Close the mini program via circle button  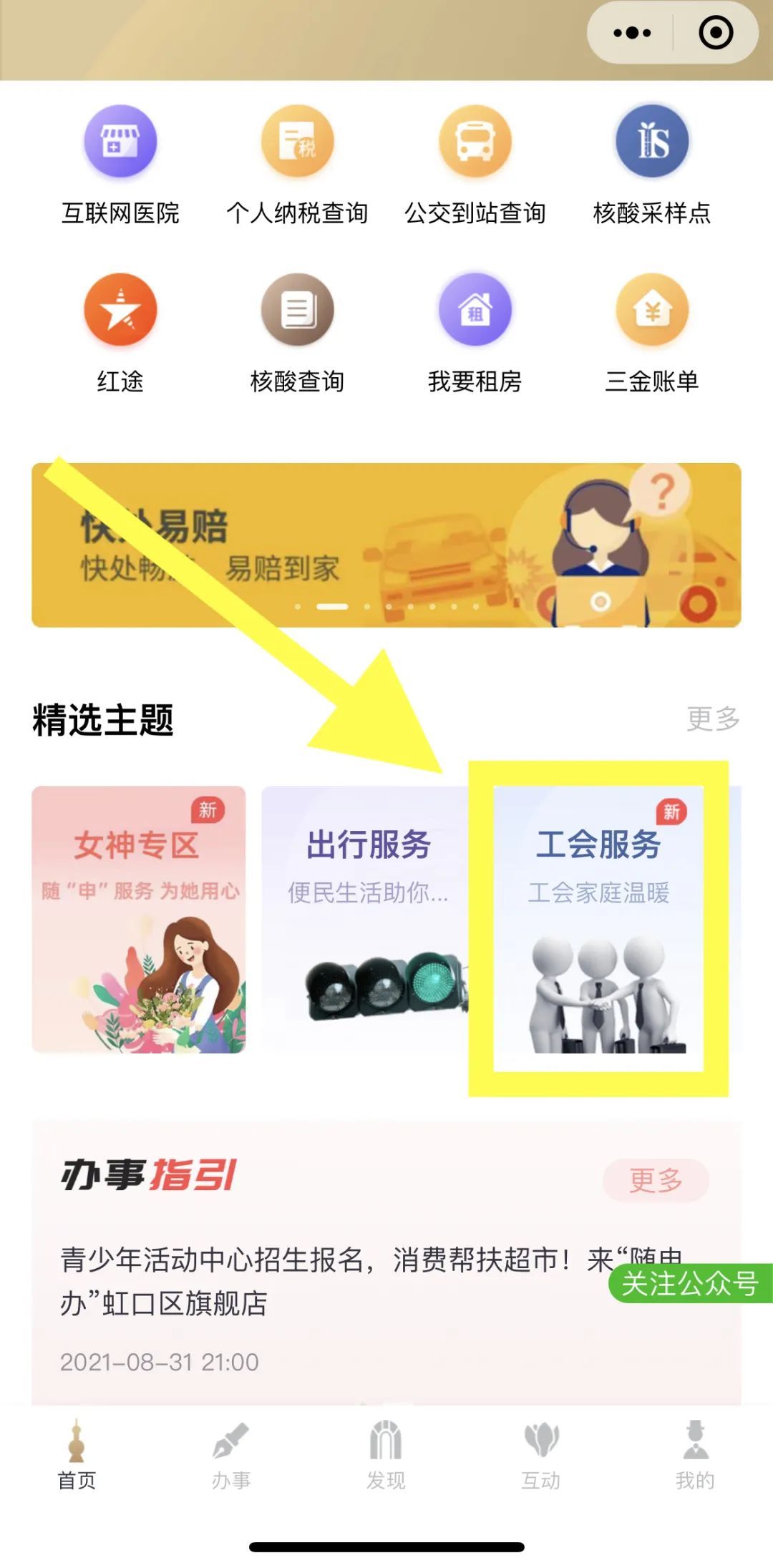click(x=715, y=33)
